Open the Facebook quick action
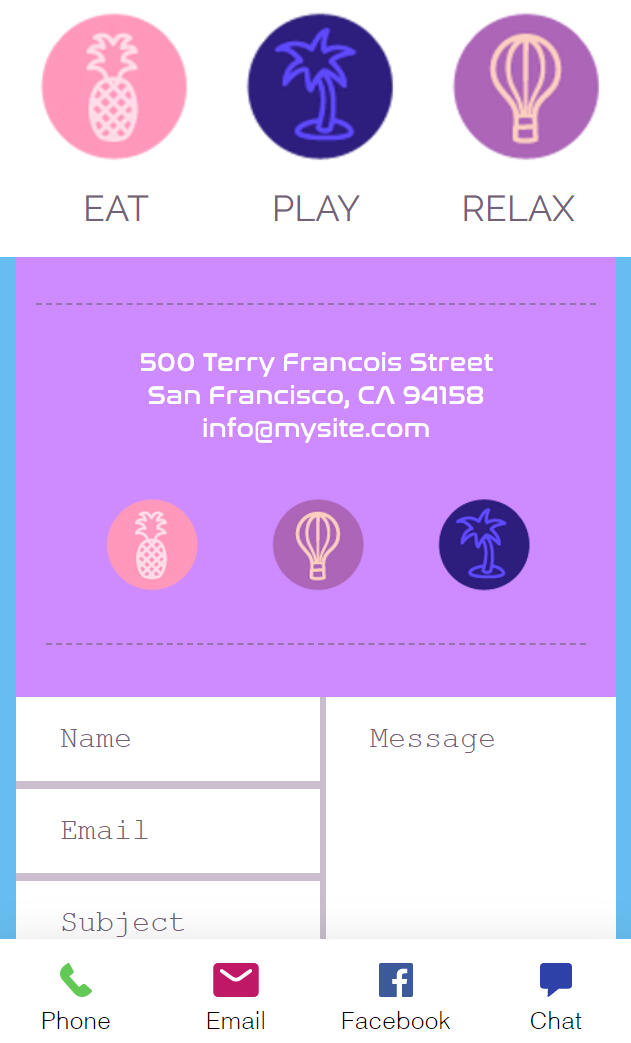Viewport: 631px width, 1043px height. click(x=395, y=996)
